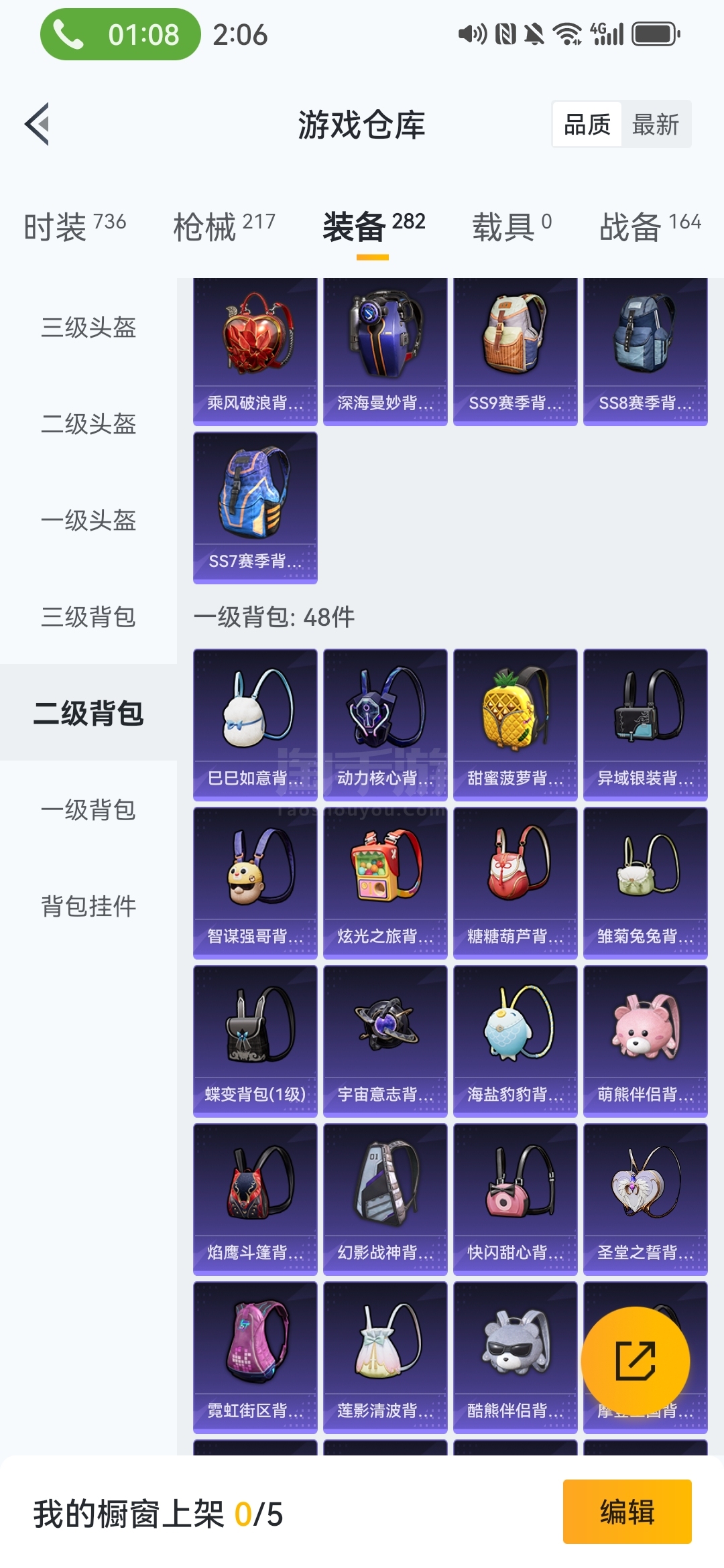Viewport: 724px width, 1568px height.
Task: Jump to 三级背包 category
Action: (x=88, y=617)
